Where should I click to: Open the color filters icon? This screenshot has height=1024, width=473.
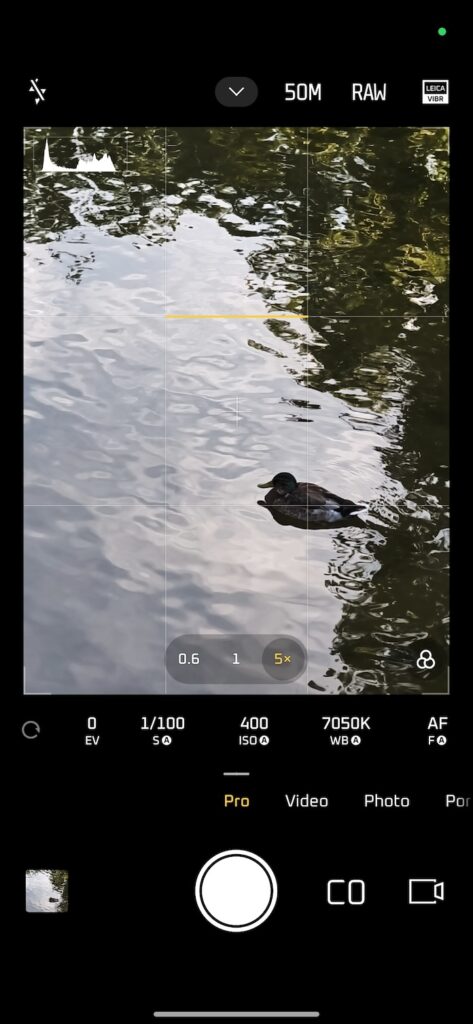click(x=426, y=660)
